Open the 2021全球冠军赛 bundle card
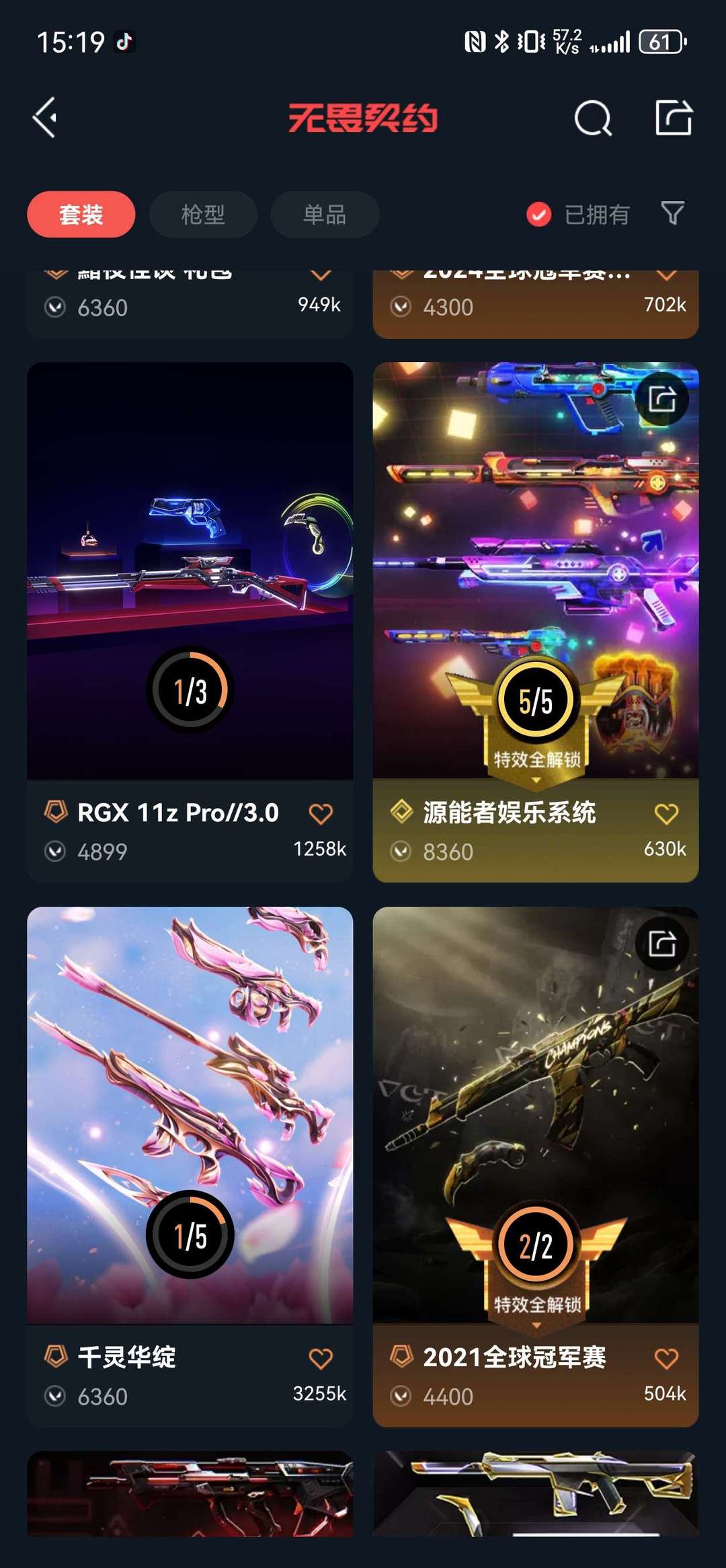The width and height of the screenshot is (726, 1568). pyautogui.click(x=536, y=1167)
